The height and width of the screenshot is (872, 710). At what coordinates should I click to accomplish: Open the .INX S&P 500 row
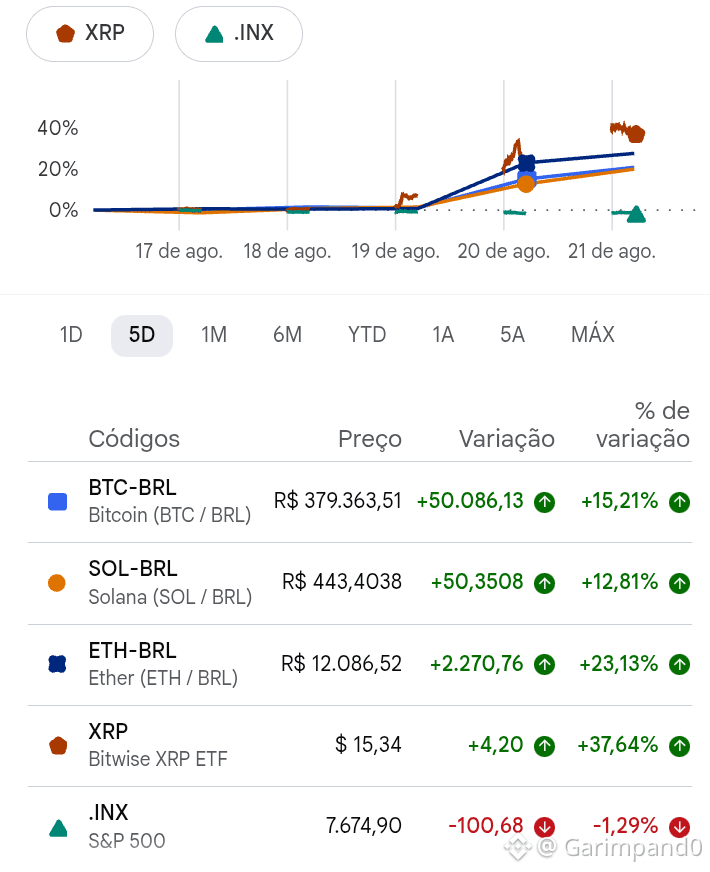click(x=360, y=828)
